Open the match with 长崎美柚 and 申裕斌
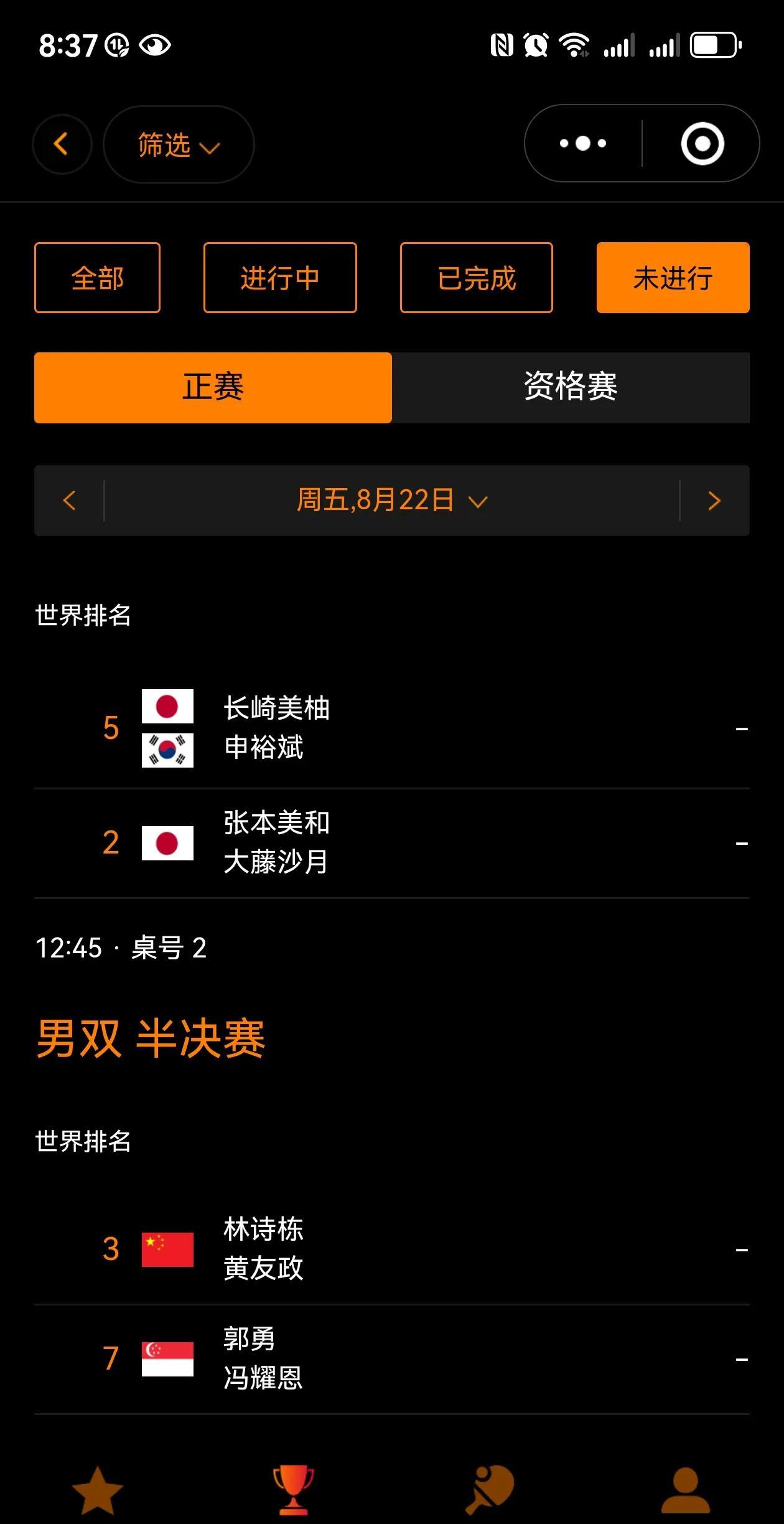The width and height of the screenshot is (784, 1524). pos(392,728)
